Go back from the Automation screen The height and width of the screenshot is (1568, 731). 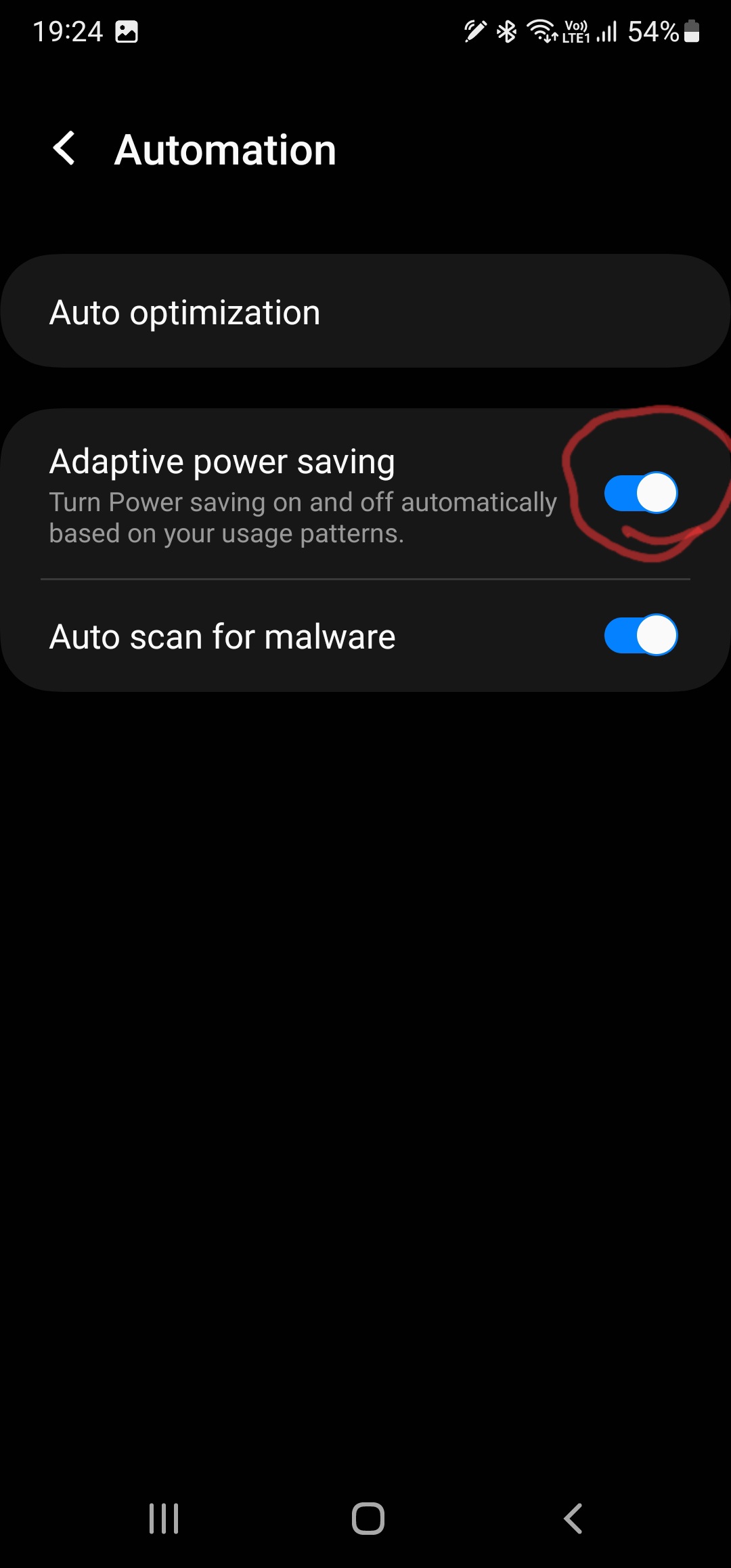(x=64, y=149)
